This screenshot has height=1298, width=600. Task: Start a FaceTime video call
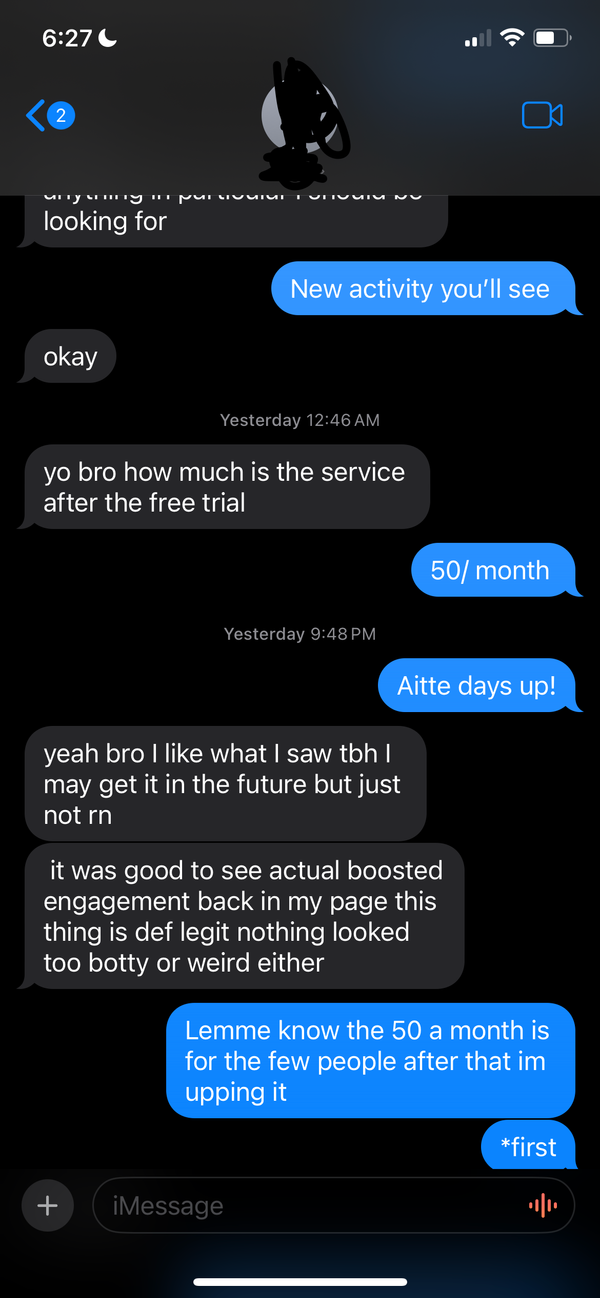pos(542,115)
